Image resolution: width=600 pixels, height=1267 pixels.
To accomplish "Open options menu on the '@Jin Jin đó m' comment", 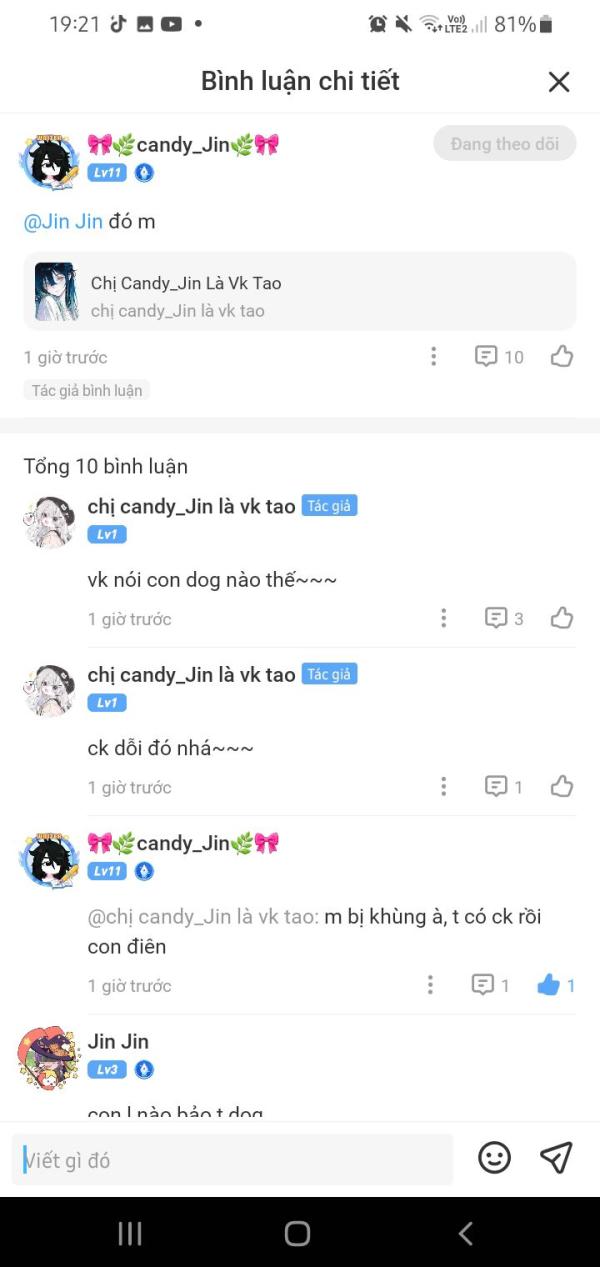I will tap(433, 356).
